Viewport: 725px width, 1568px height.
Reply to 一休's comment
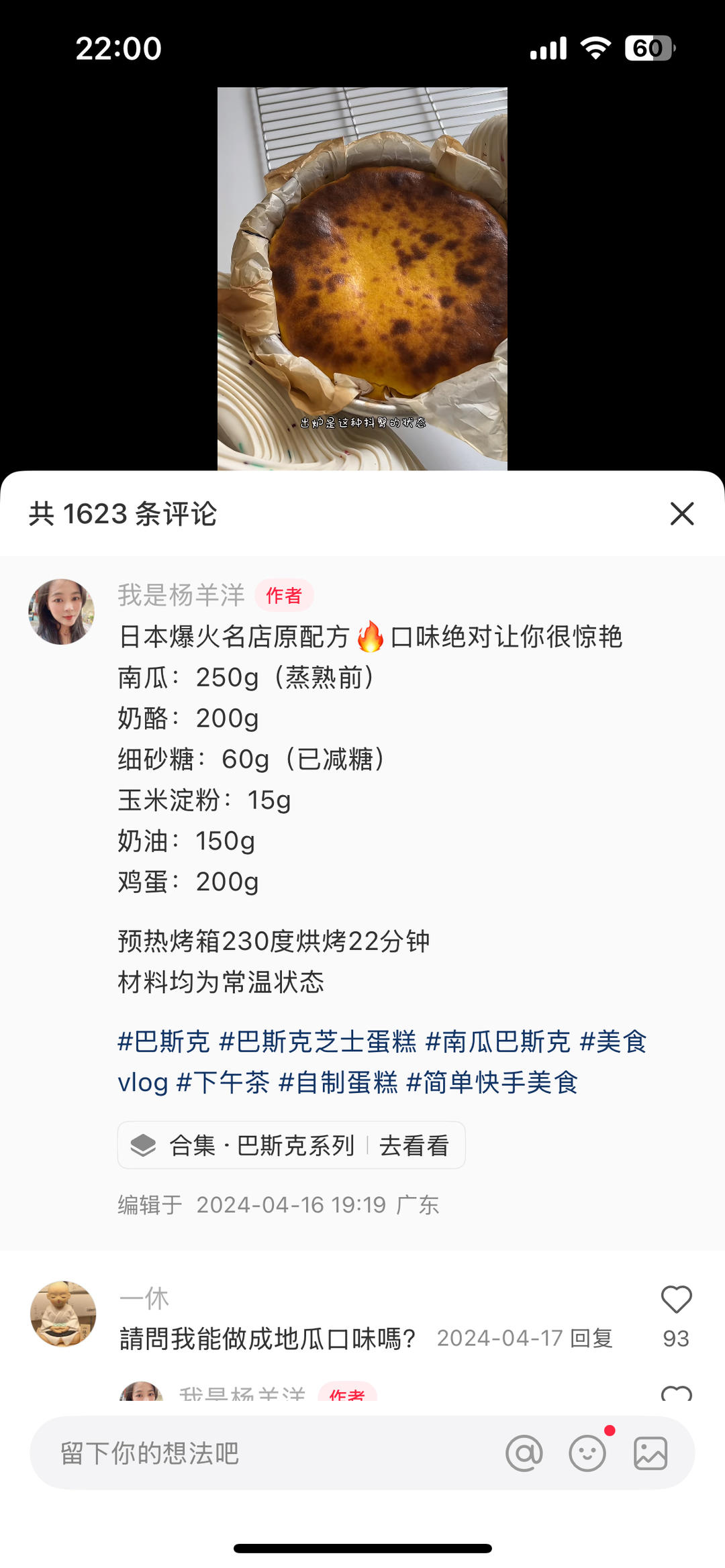(x=591, y=1339)
